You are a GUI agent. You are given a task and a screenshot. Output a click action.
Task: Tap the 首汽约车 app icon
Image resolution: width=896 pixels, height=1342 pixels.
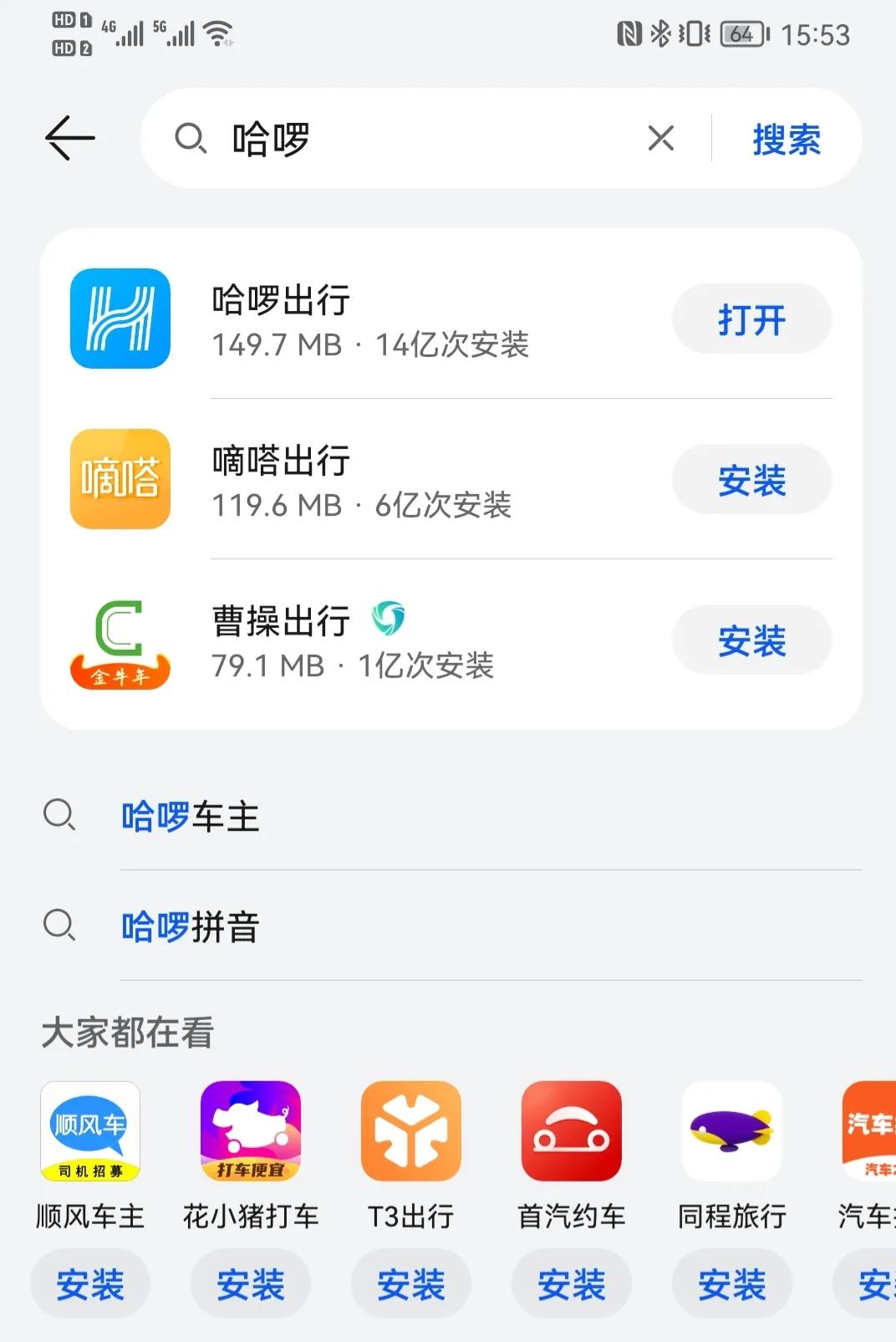click(x=571, y=1131)
